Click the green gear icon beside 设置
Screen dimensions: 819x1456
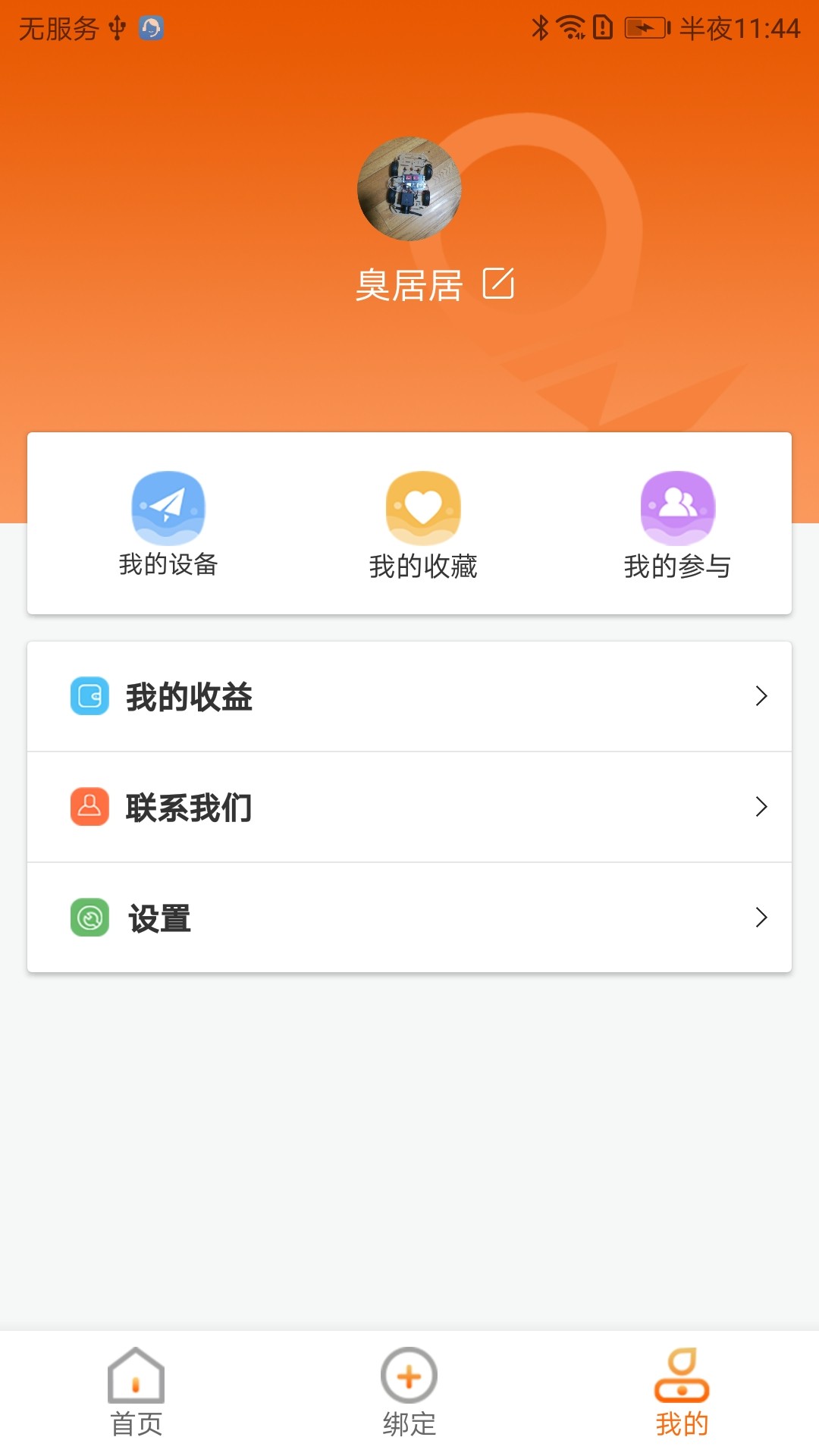[89, 918]
